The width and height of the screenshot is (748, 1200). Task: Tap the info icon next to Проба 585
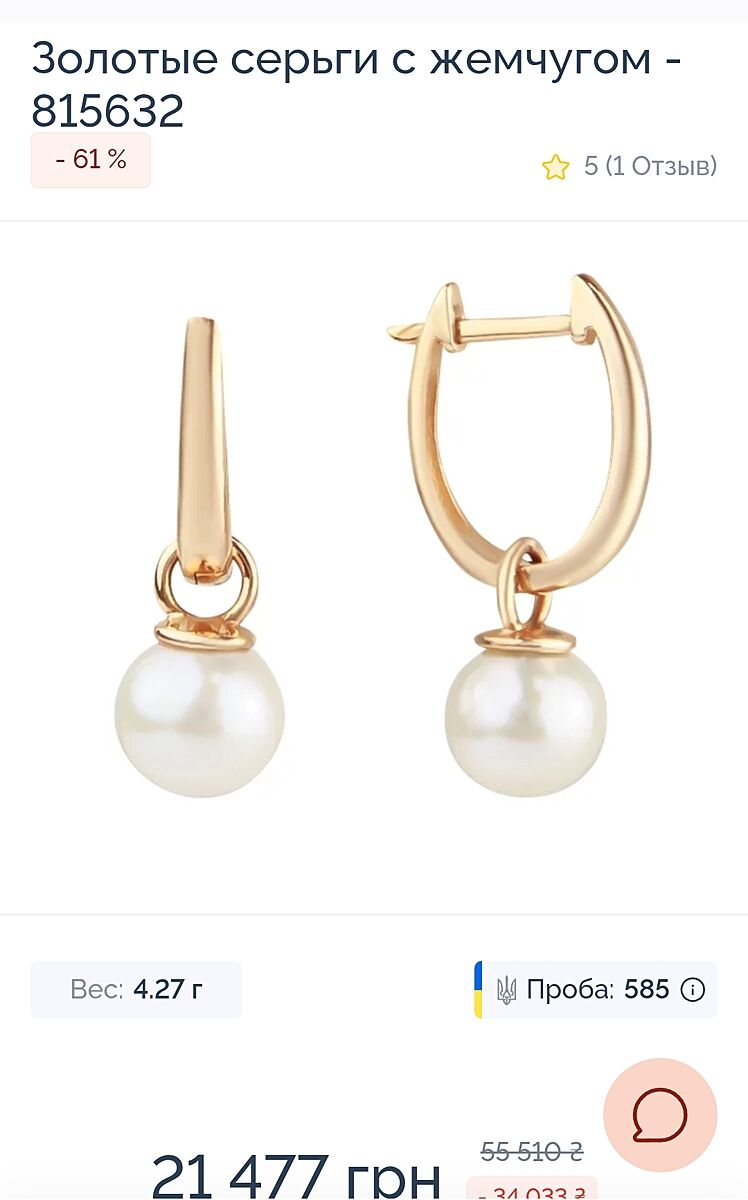click(x=693, y=990)
